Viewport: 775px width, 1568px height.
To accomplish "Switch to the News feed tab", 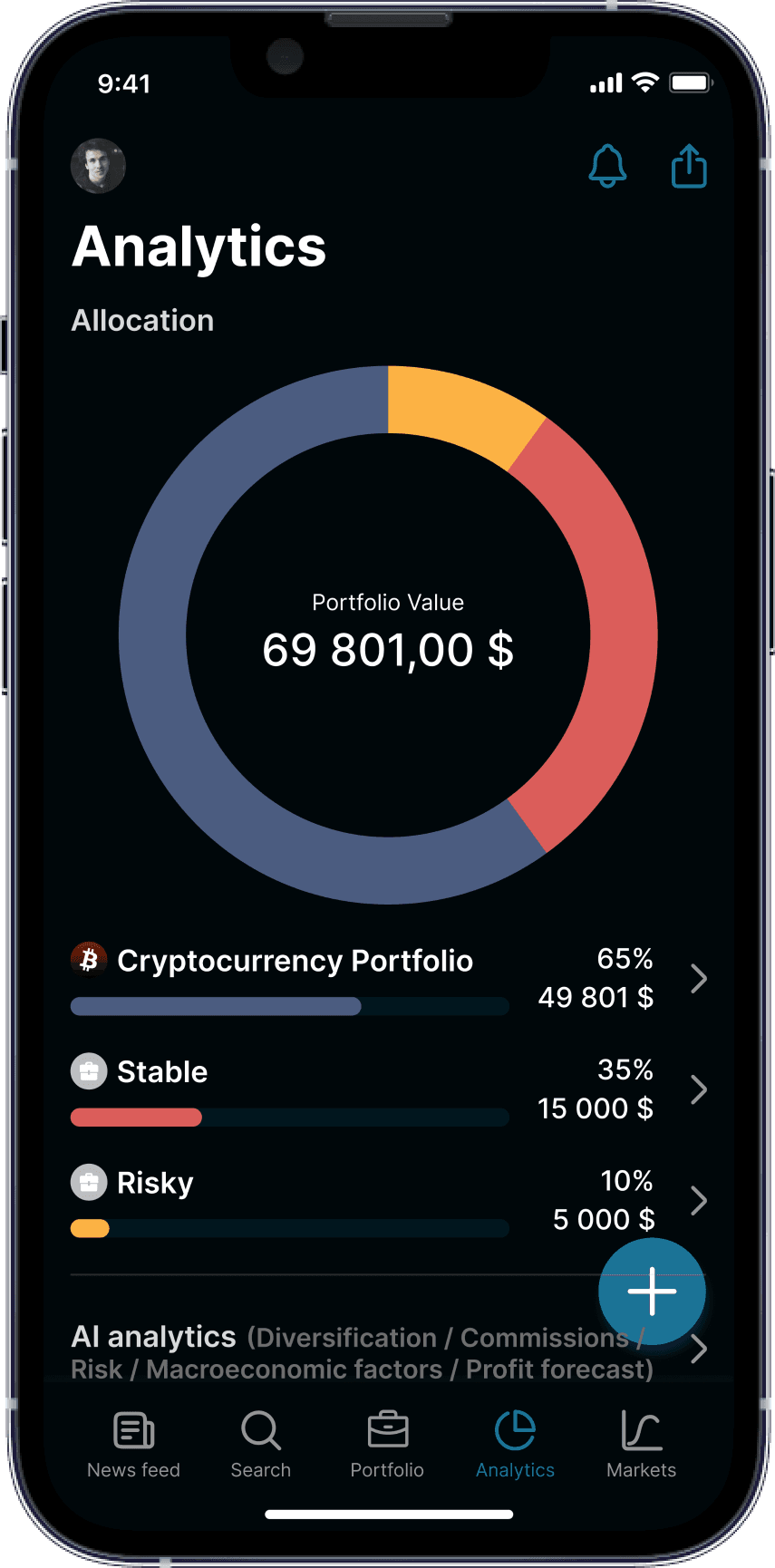I will (x=134, y=1445).
